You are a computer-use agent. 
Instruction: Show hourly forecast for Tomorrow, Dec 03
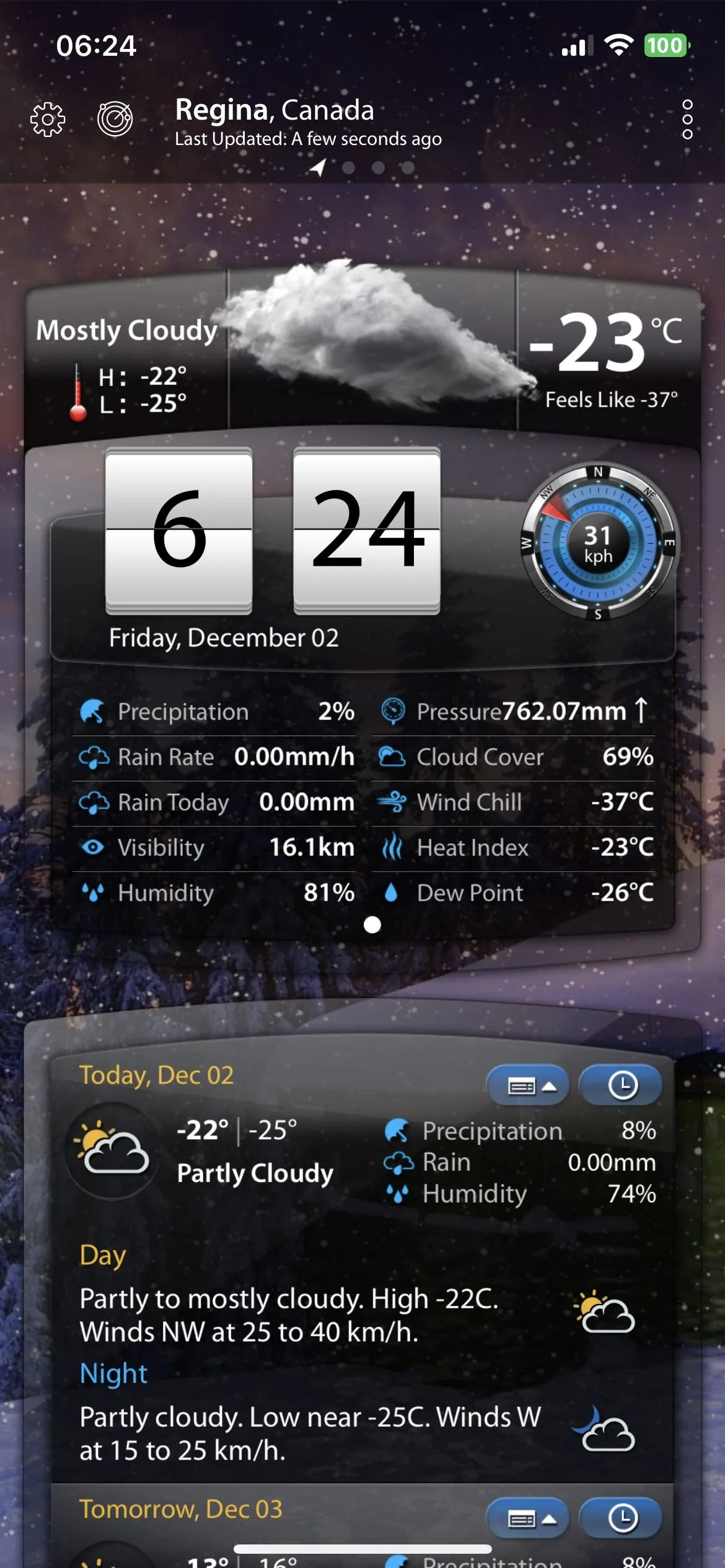pos(621,1518)
